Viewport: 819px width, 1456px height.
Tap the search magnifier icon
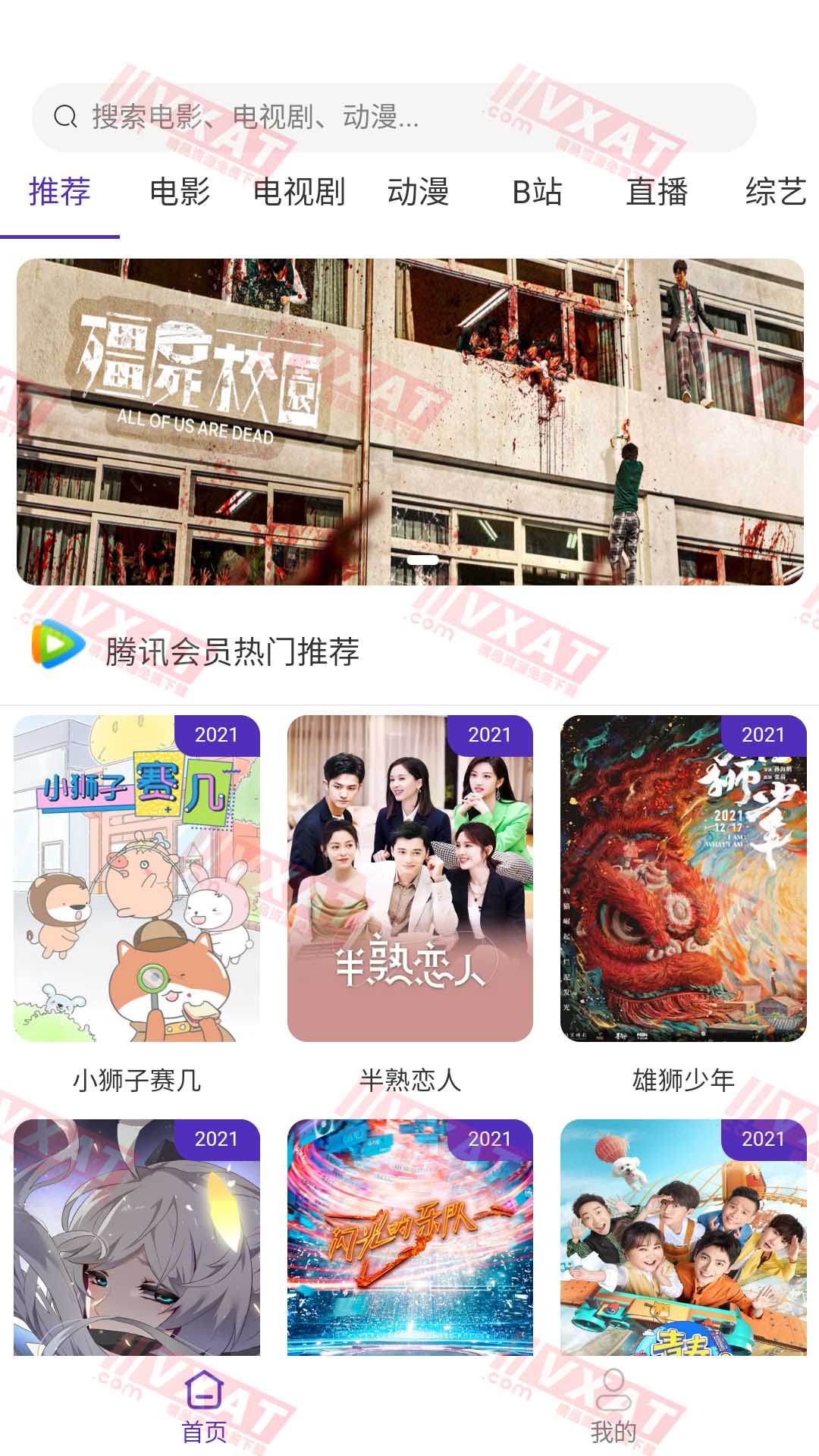[x=65, y=117]
